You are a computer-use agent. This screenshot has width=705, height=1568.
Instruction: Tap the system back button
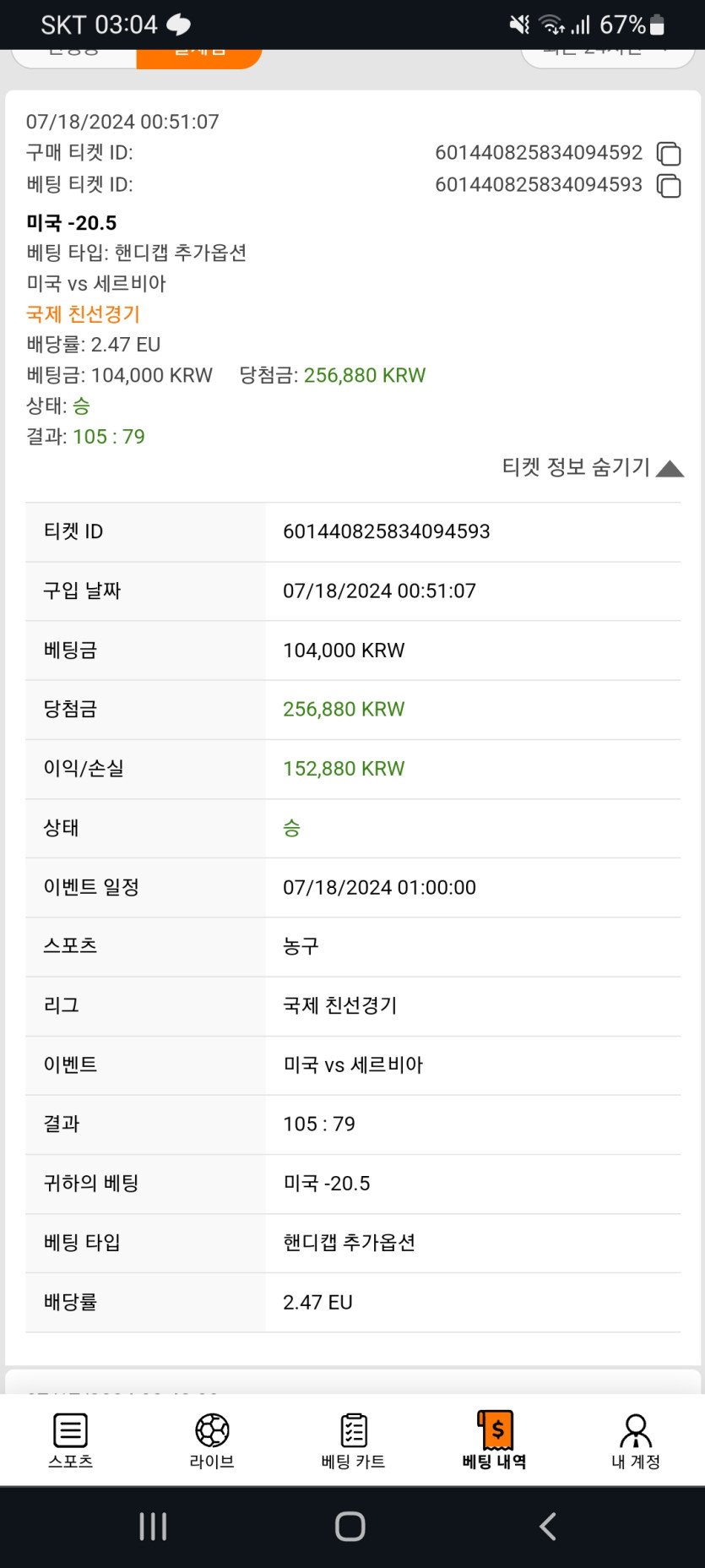click(x=548, y=1527)
